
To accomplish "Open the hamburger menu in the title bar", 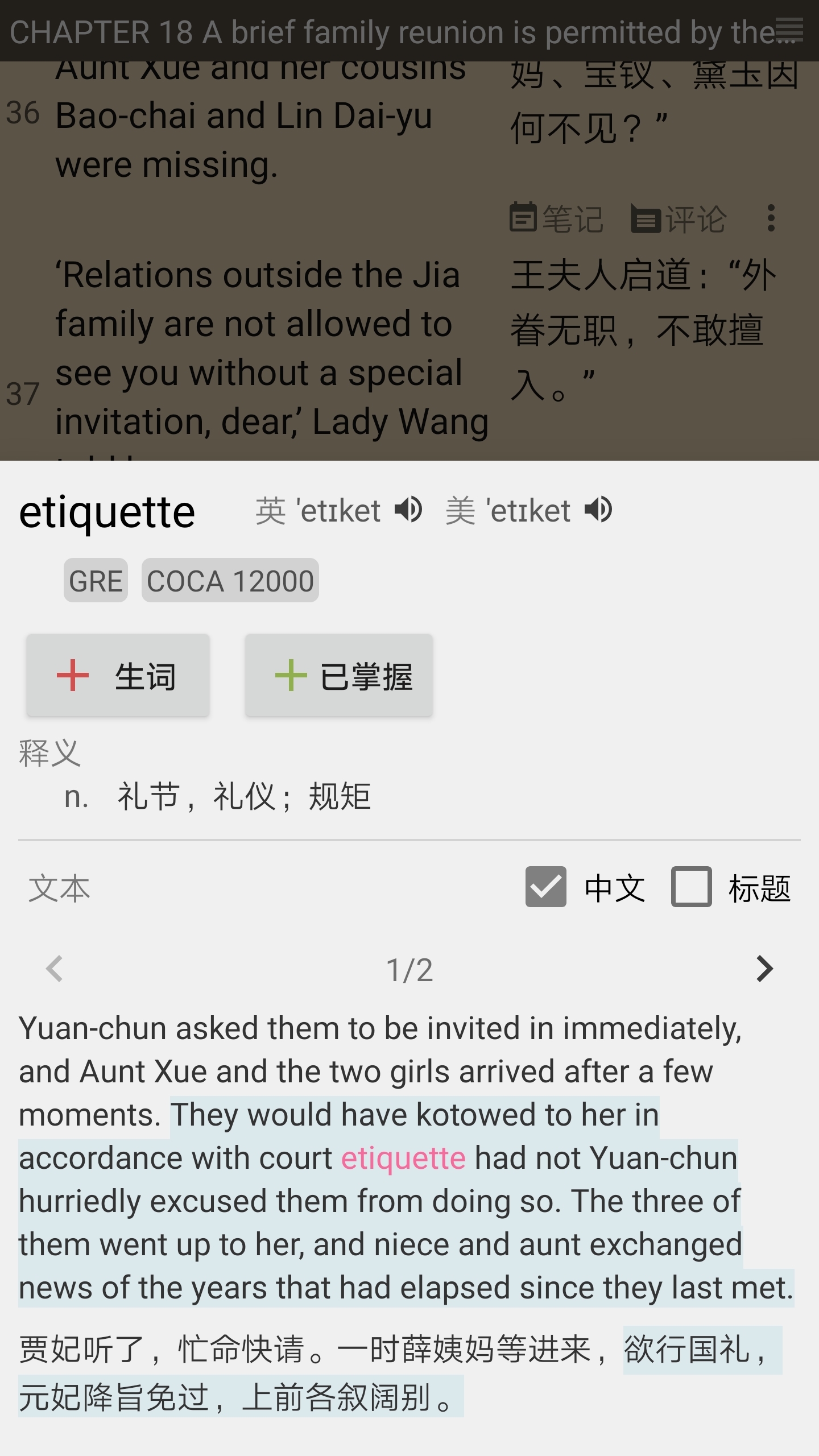I will [791, 31].
